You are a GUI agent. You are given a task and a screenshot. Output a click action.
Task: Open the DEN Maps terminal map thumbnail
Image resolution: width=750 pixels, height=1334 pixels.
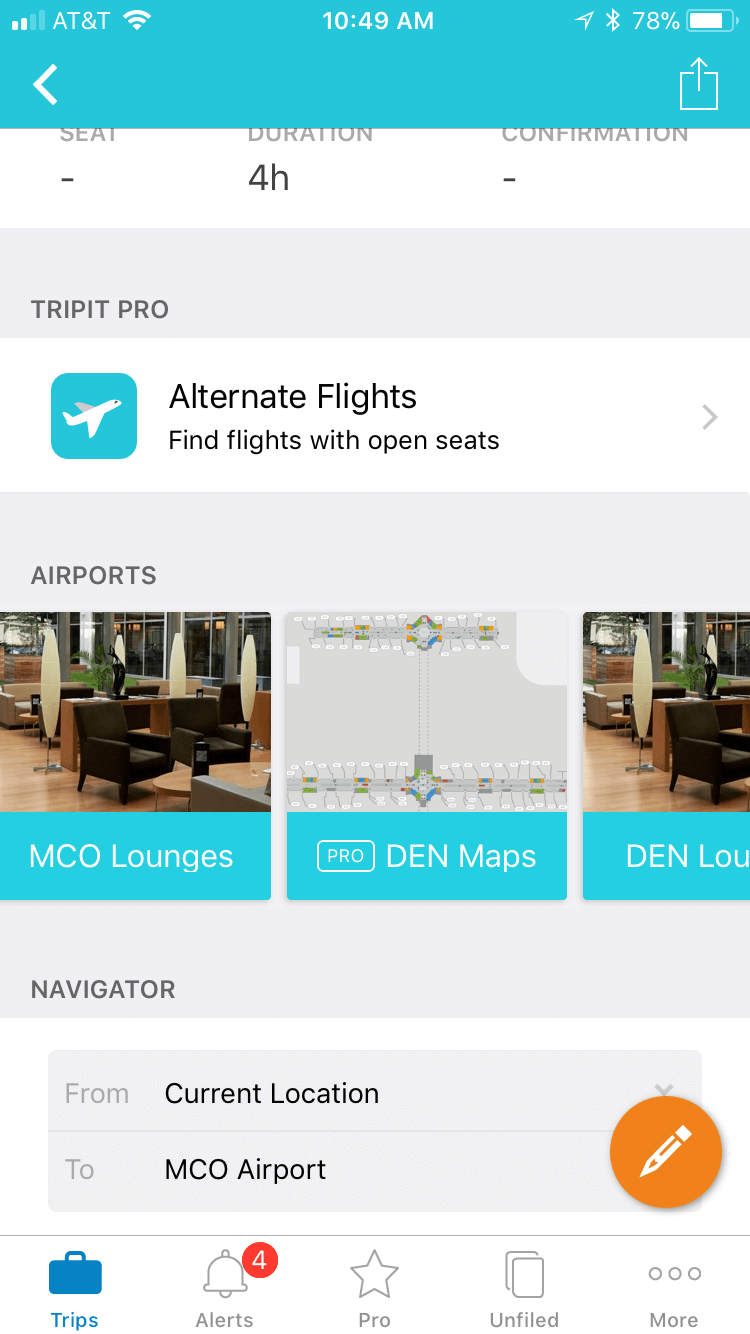[426, 711]
